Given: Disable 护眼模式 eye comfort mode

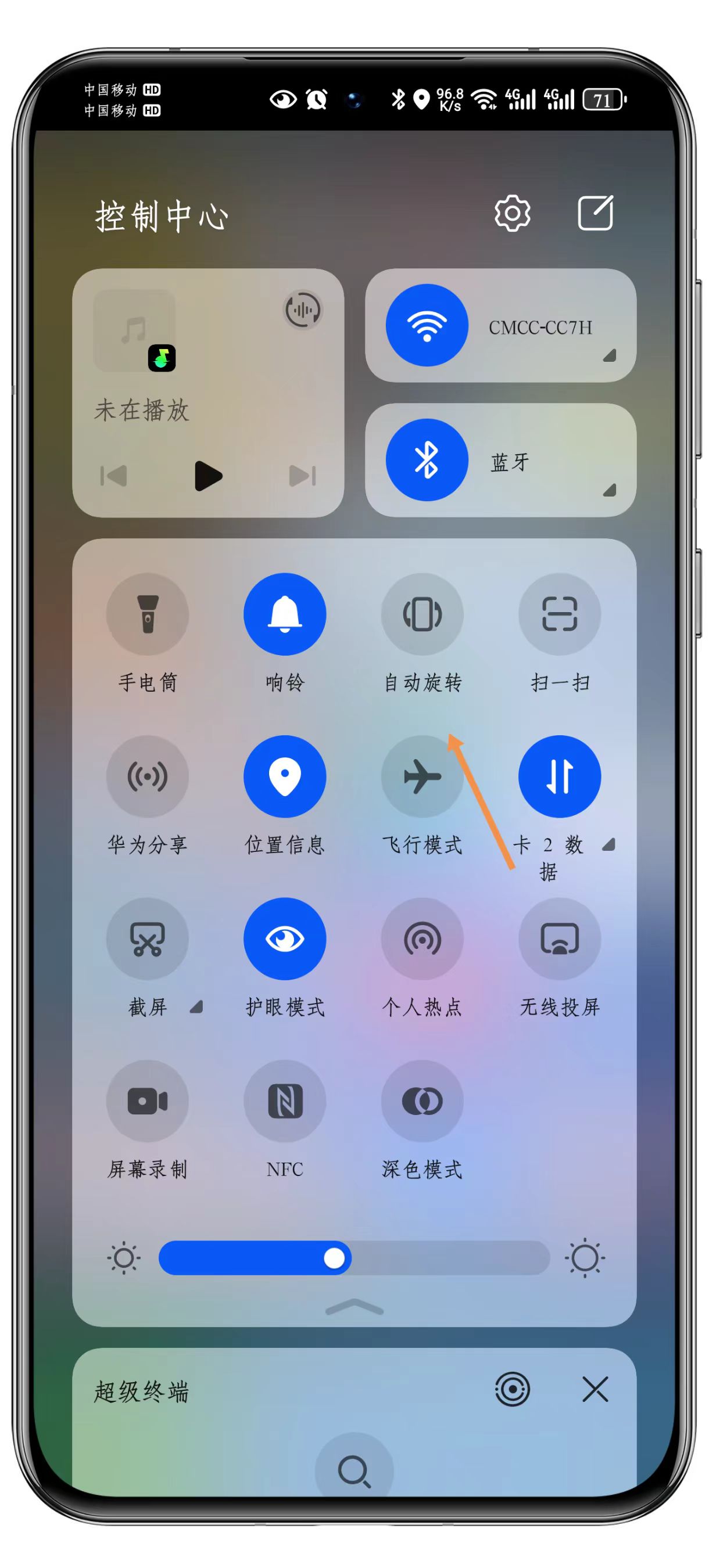Looking at the screenshot, I should (x=284, y=939).
